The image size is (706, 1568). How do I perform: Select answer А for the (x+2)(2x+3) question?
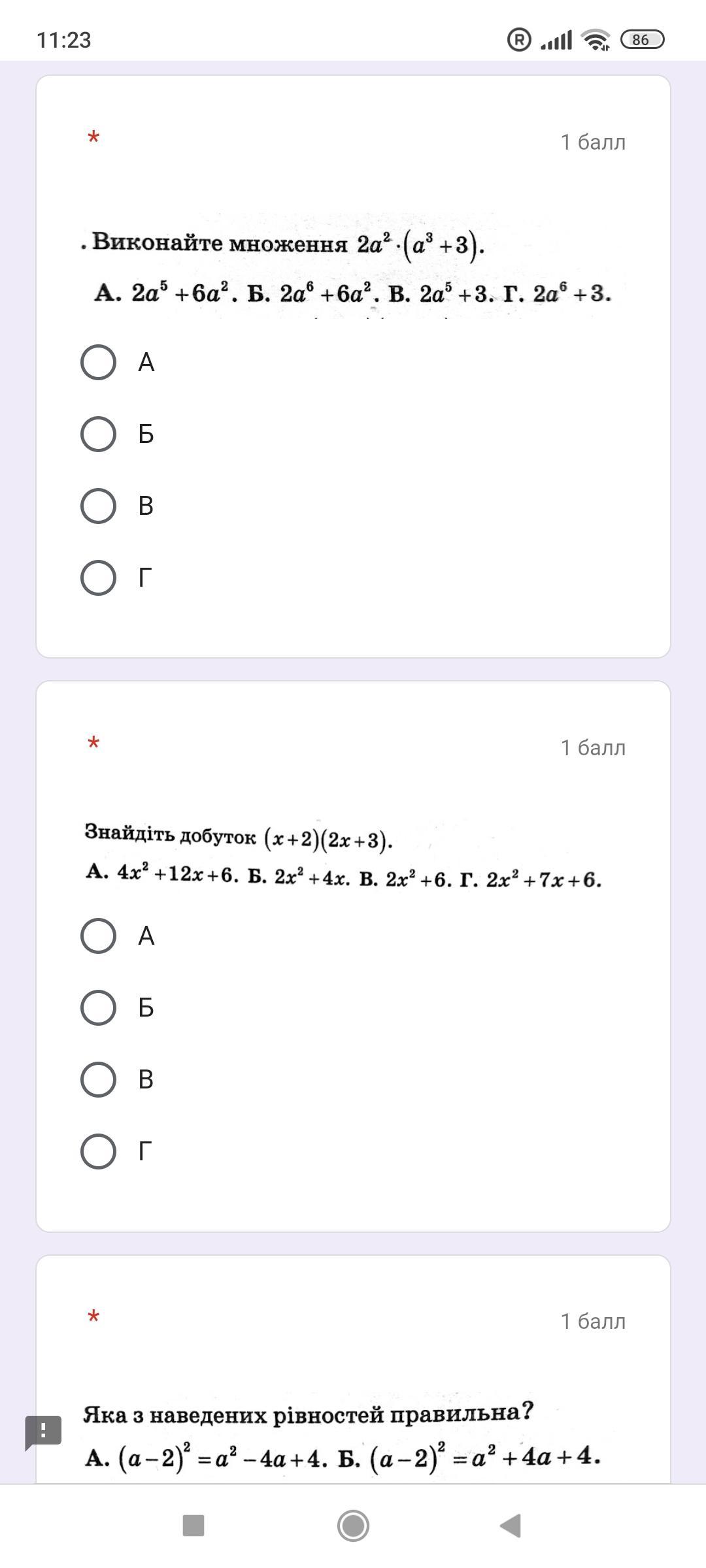99,936
